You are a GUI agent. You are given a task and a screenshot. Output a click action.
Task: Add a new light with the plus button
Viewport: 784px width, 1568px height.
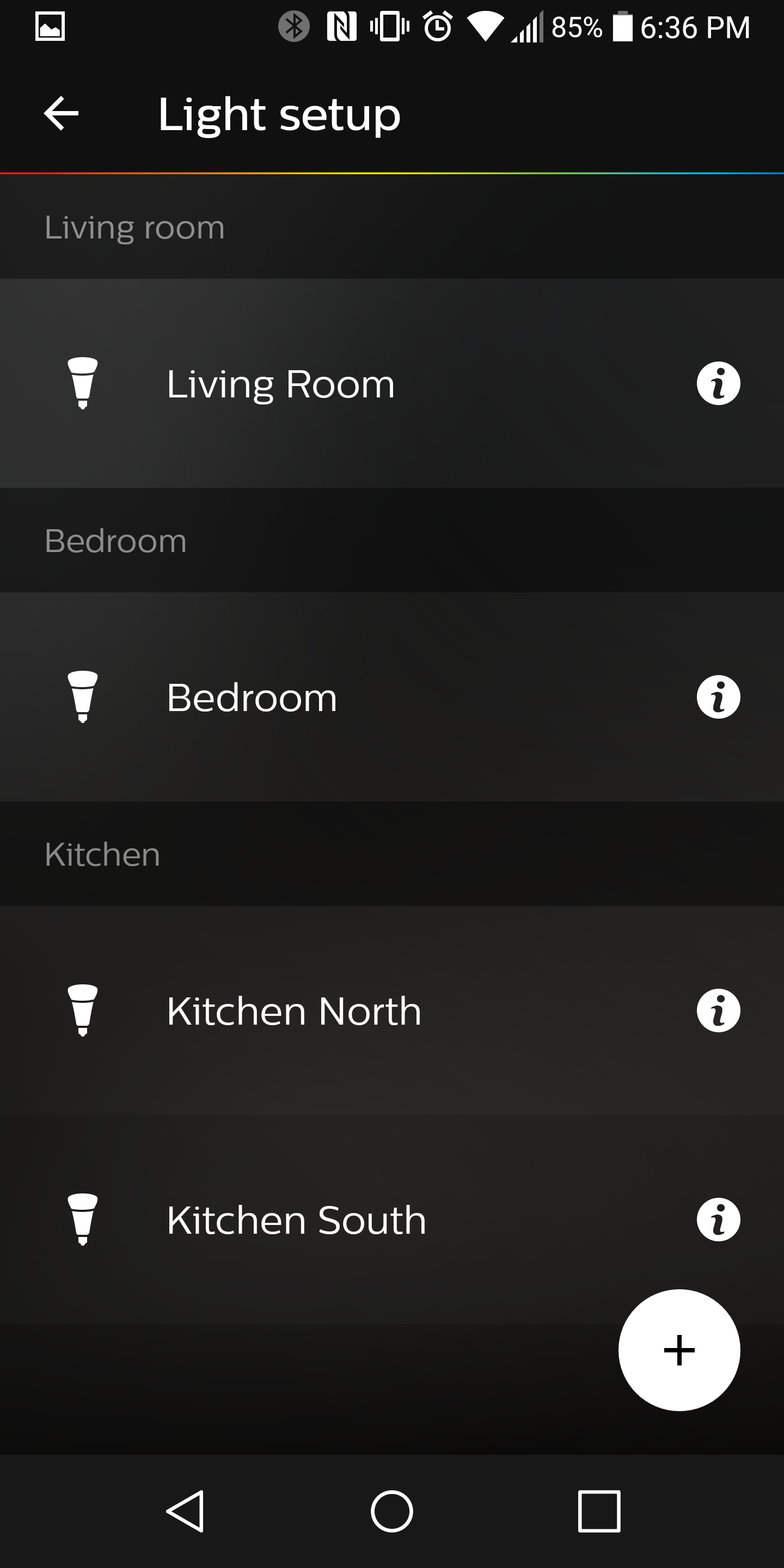point(679,1350)
